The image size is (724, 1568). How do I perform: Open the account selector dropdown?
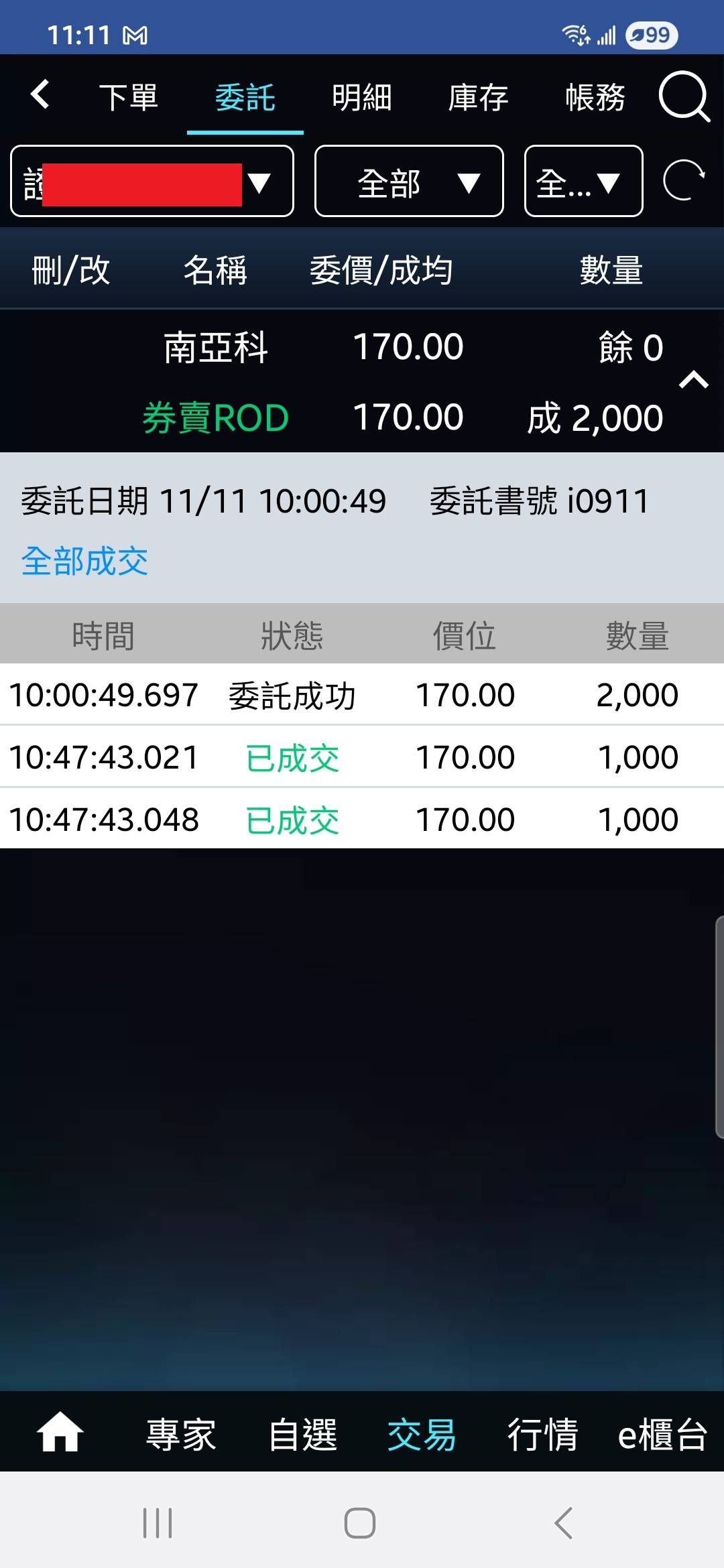pyautogui.click(x=152, y=182)
